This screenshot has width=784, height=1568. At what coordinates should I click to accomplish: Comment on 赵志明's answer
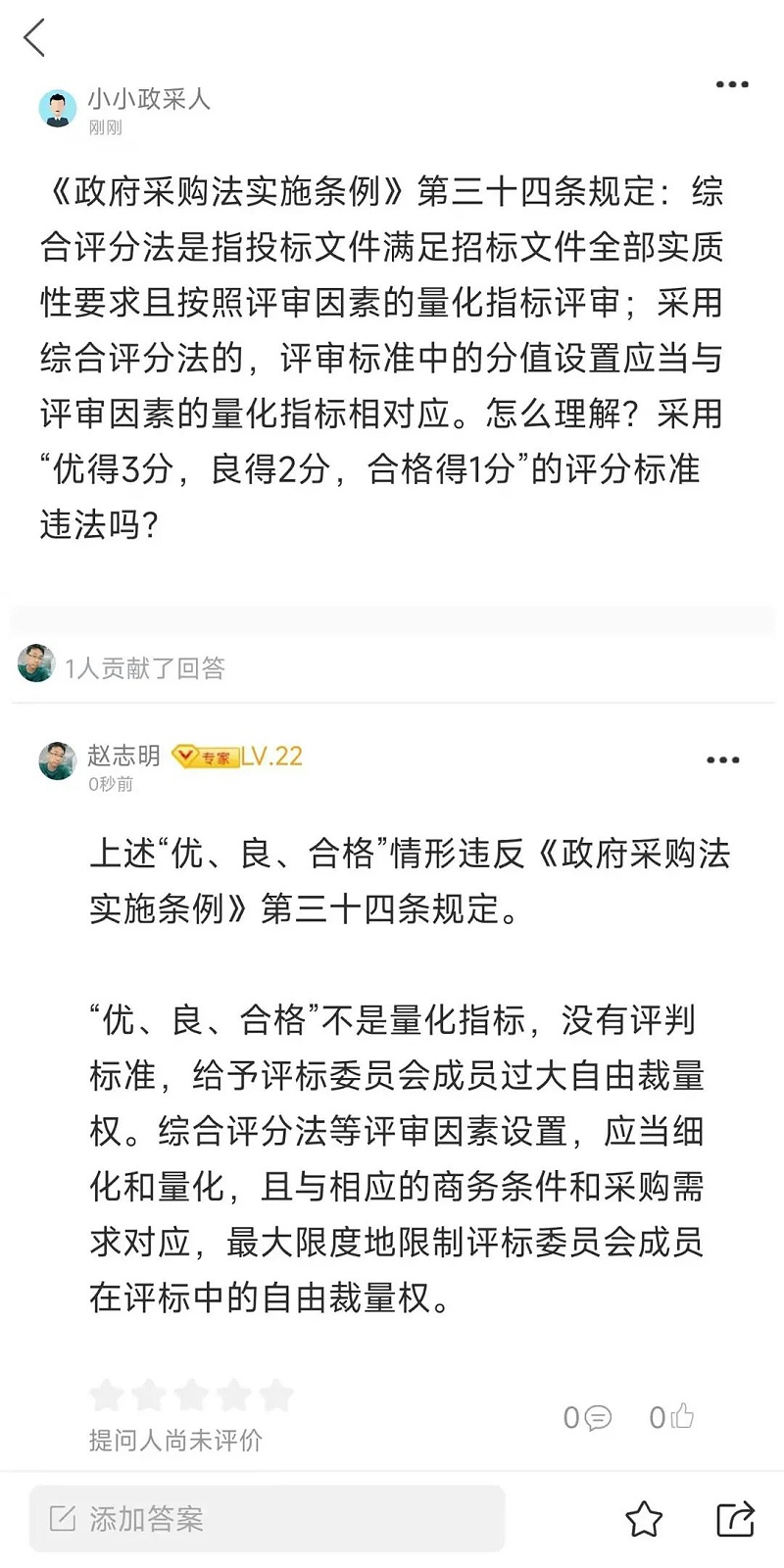pos(588,1417)
